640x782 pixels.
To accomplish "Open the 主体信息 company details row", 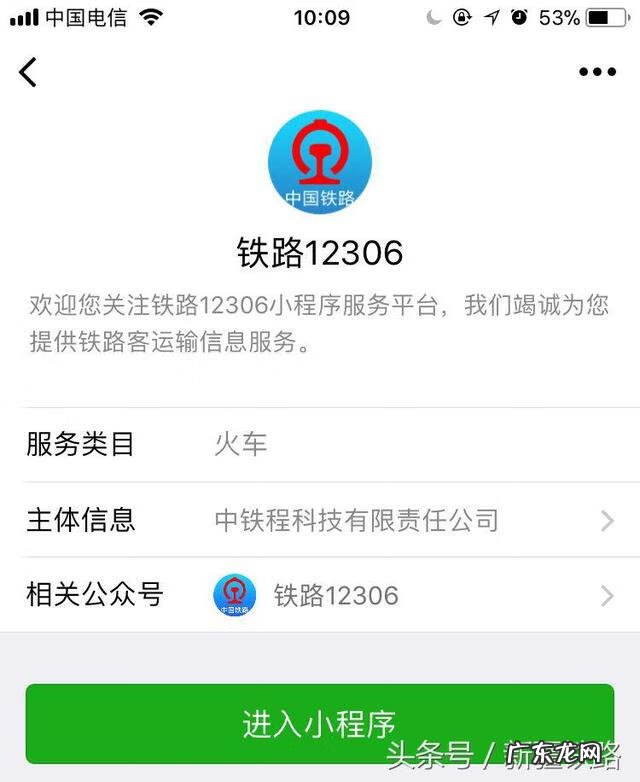I will [x=320, y=520].
